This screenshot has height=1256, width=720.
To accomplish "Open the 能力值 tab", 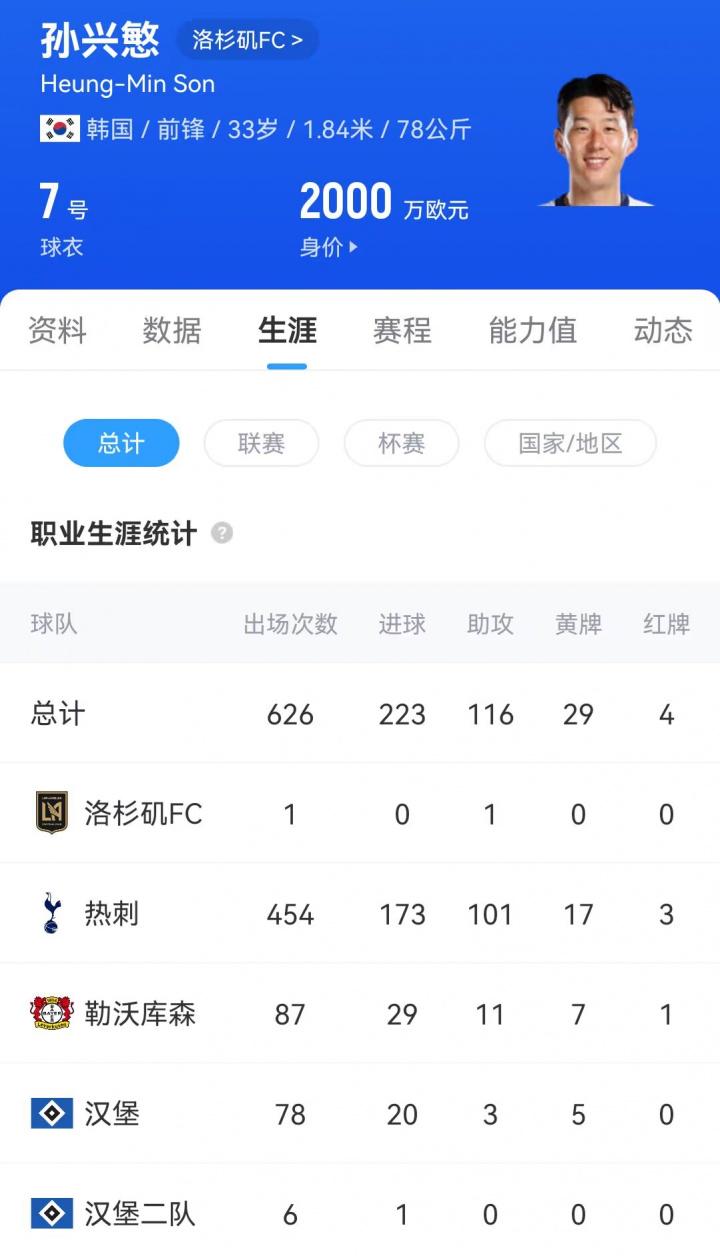I will pos(533,331).
